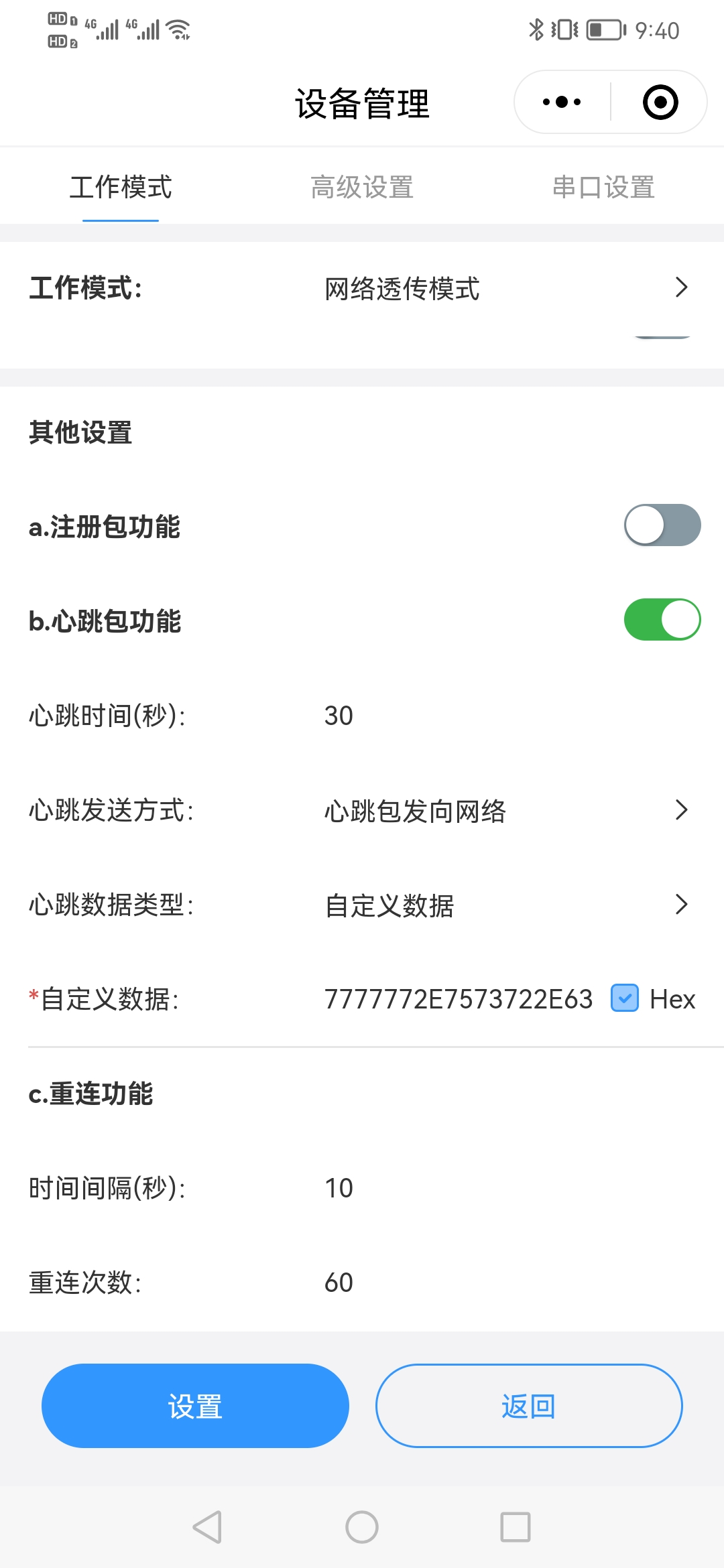The image size is (724, 1568).
Task: Disable the 心跳包功能 switch
Action: pyautogui.click(x=662, y=620)
